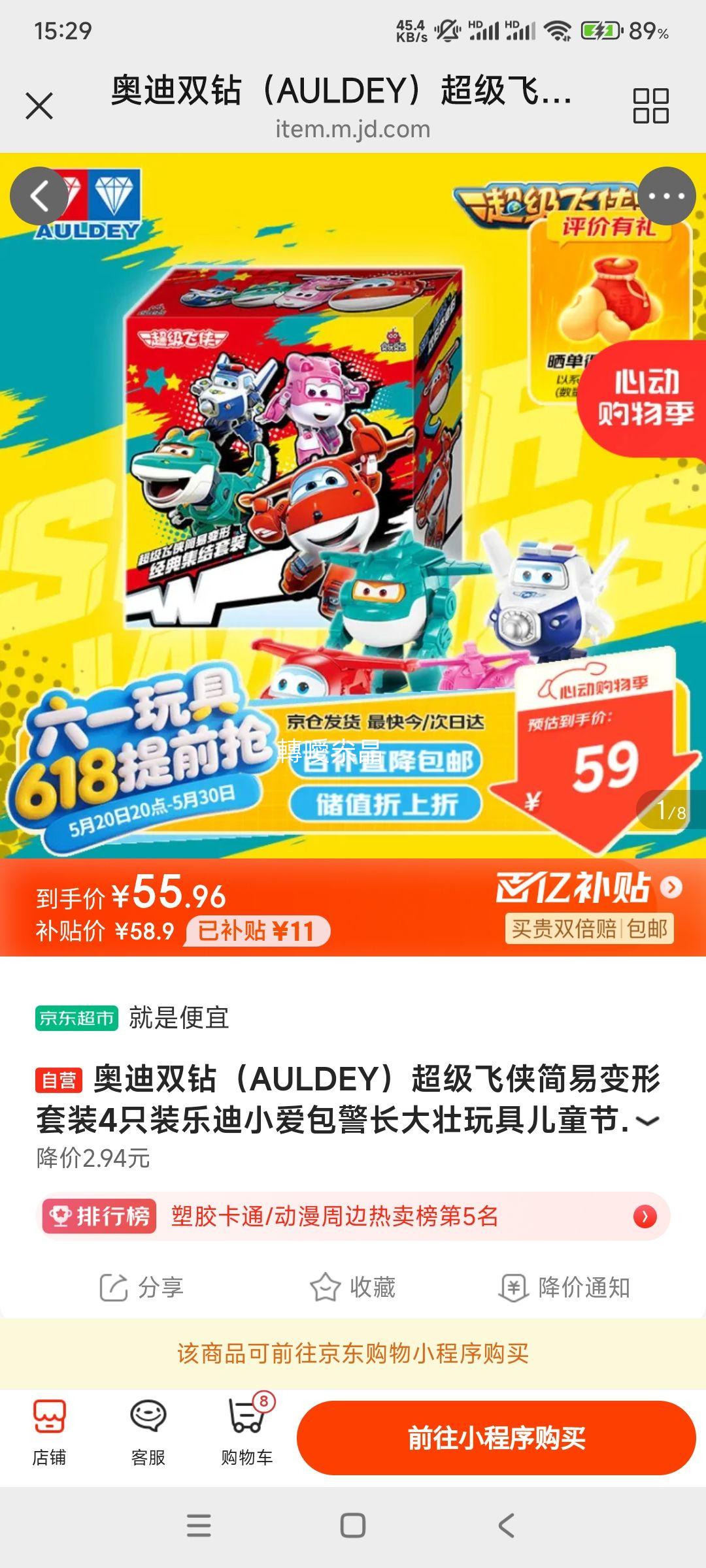Open recent apps from the navigation bar
706x1568 pixels.
(199, 1526)
